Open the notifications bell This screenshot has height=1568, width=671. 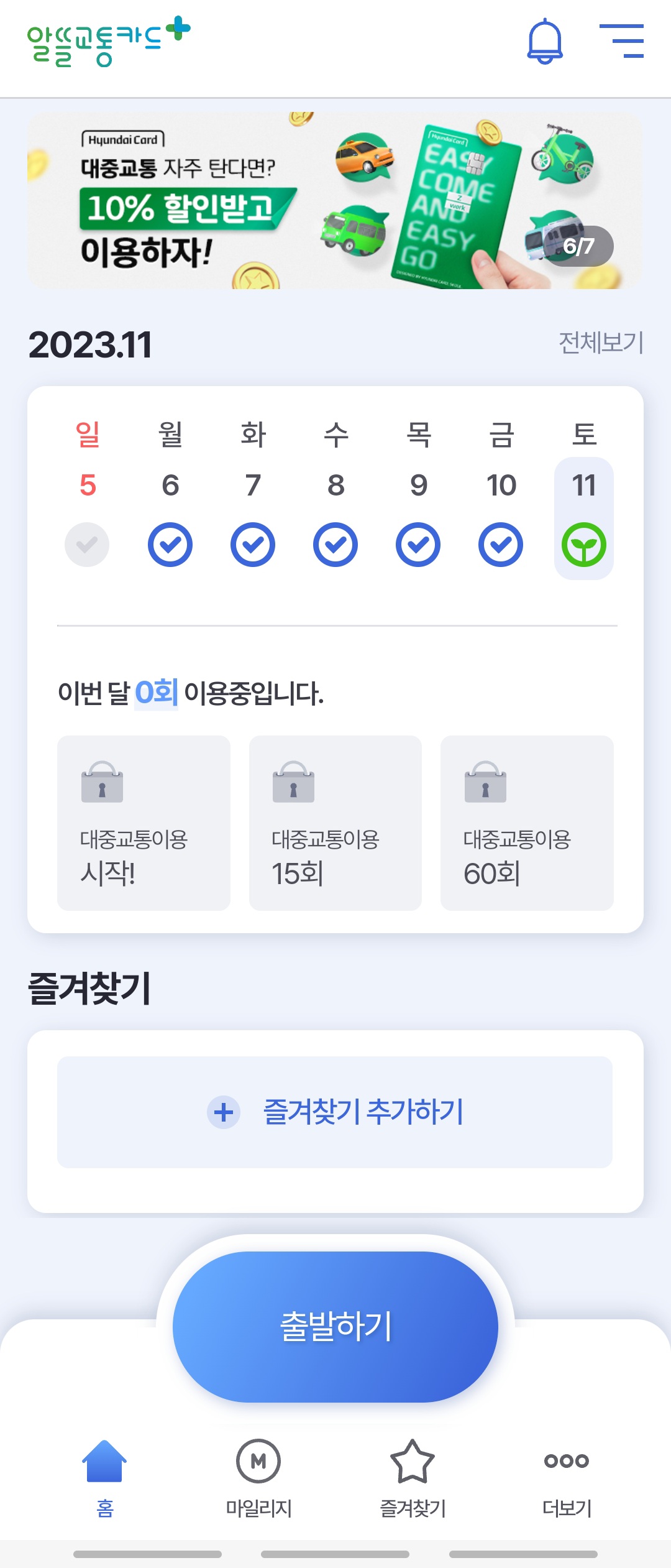[x=545, y=41]
